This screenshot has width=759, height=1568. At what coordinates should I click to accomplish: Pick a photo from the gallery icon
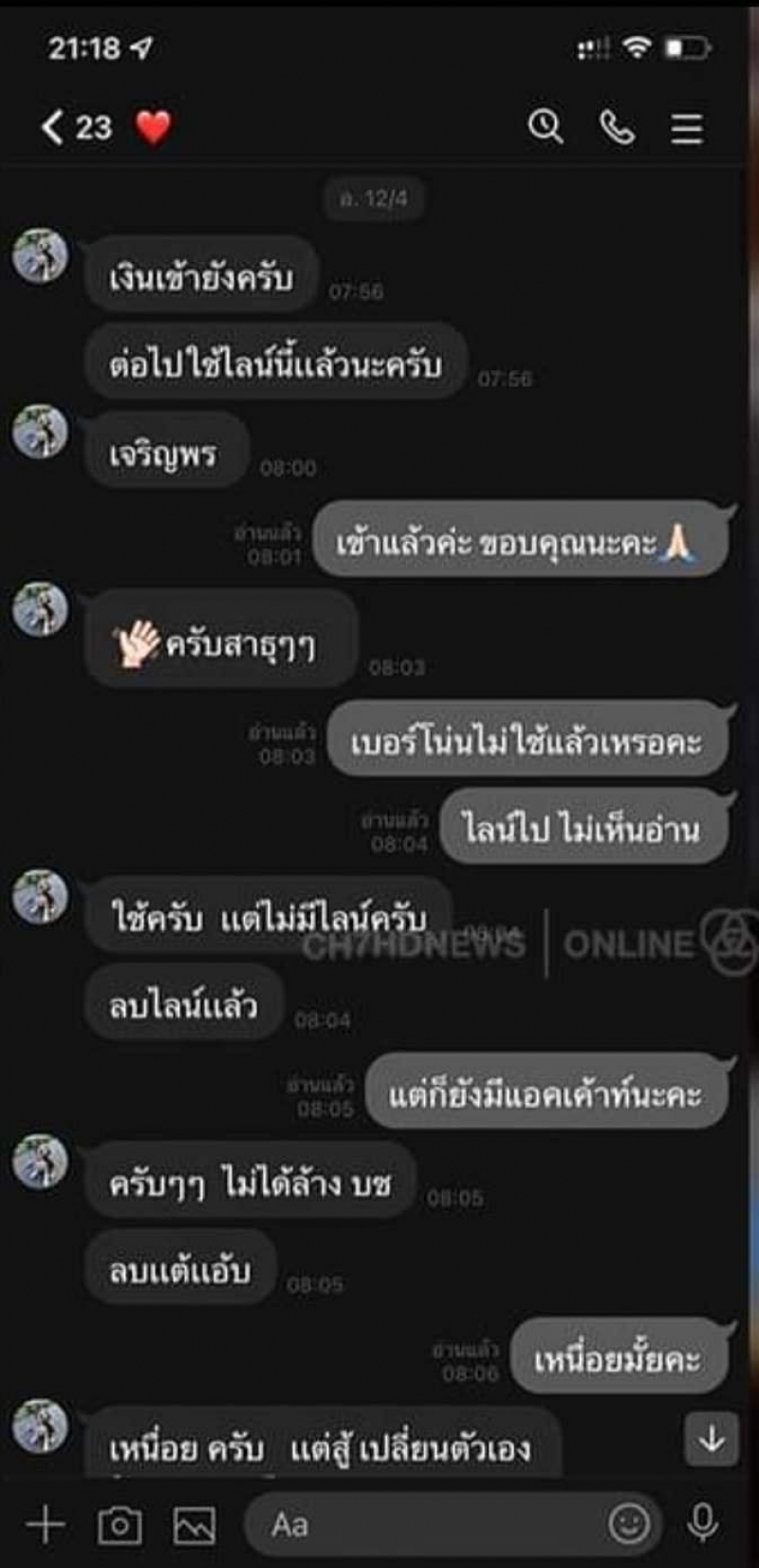point(194,1525)
